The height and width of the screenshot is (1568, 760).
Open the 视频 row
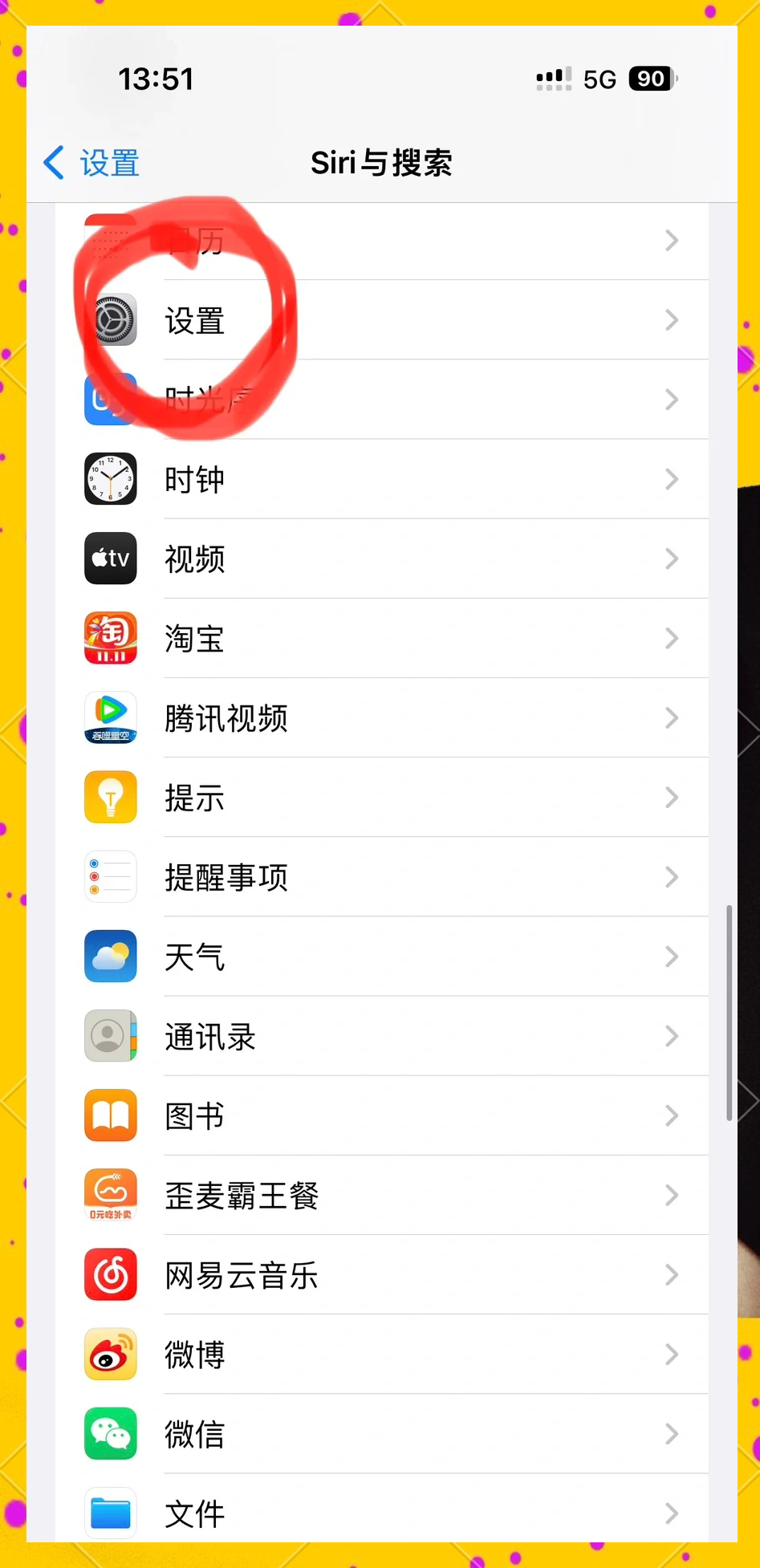382,559
